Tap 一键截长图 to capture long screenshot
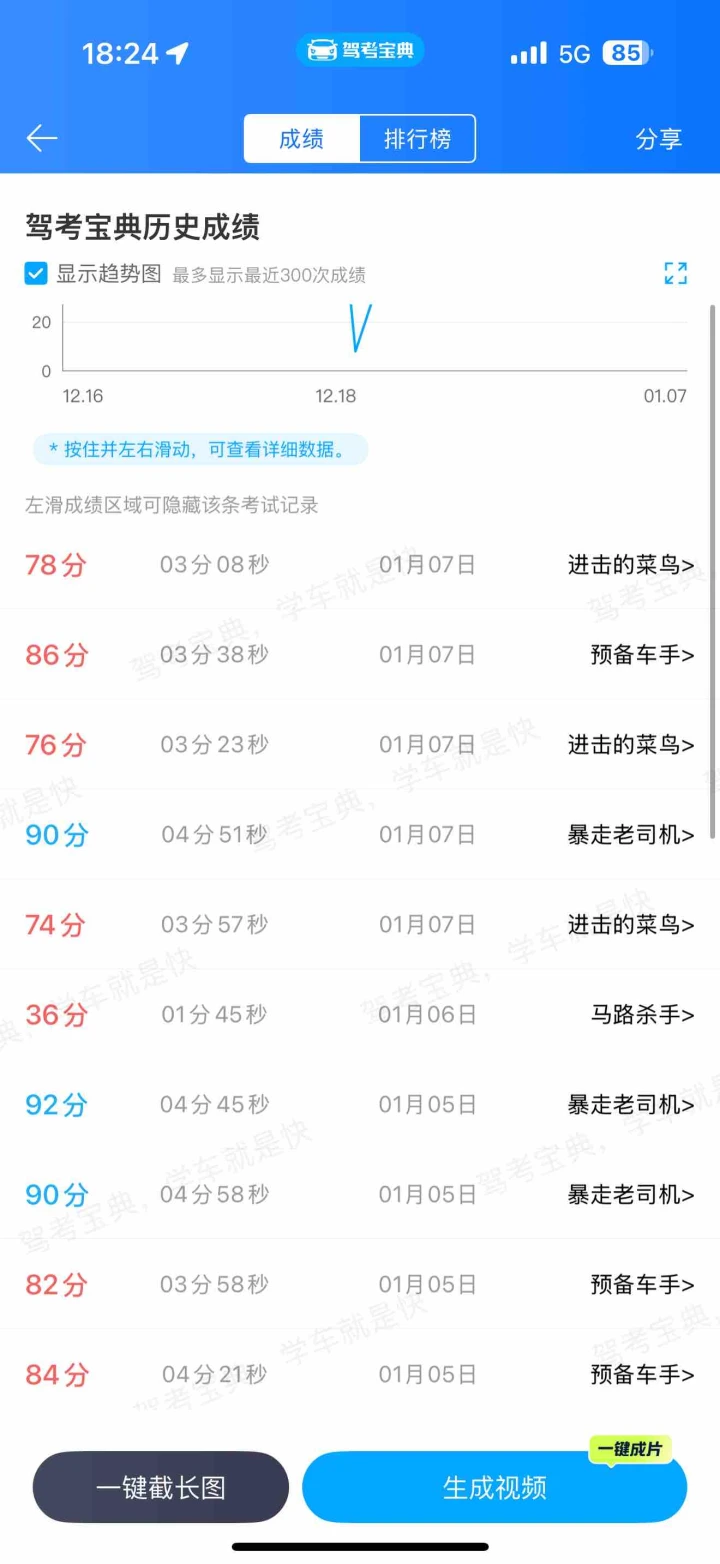Screen dimensions: 720x1564 tap(160, 1487)
